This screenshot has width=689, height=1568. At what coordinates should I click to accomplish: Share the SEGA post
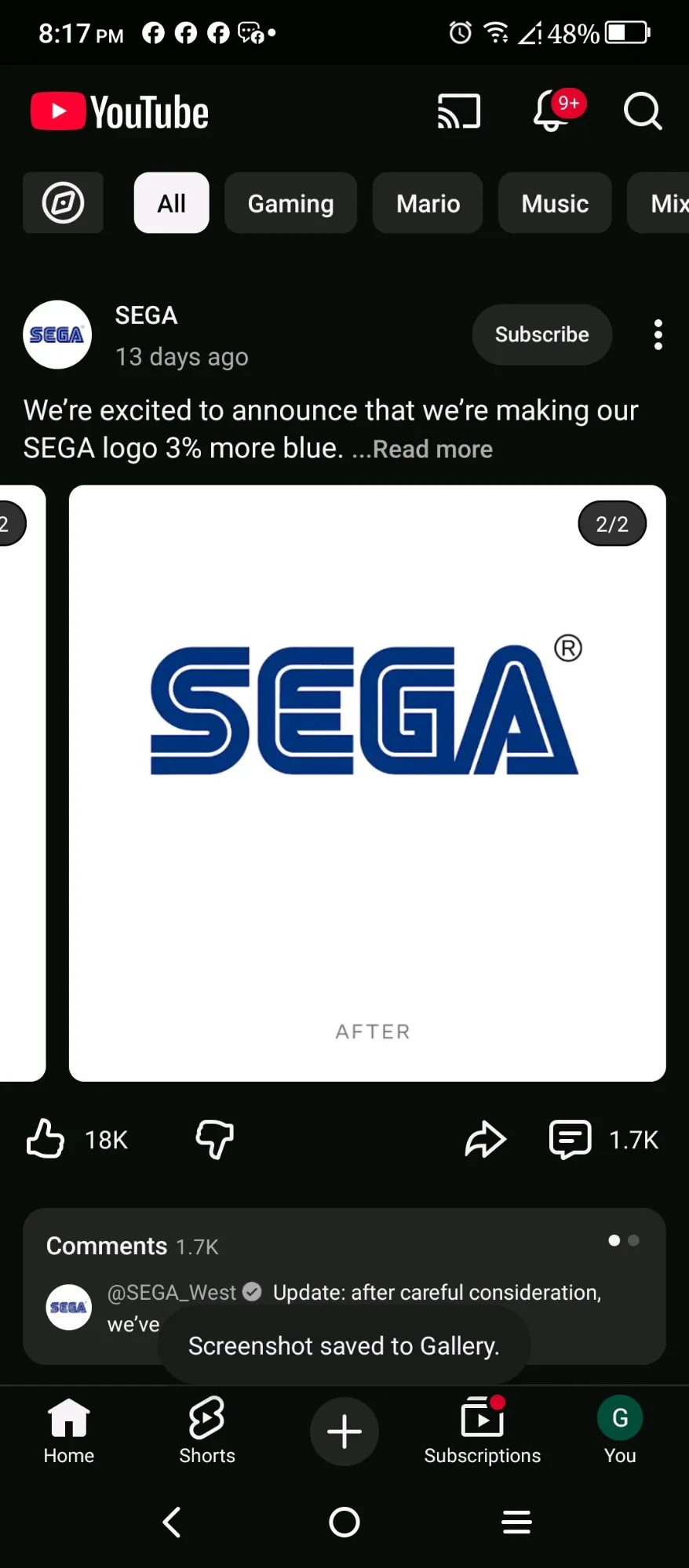[x=485, y=1139]
